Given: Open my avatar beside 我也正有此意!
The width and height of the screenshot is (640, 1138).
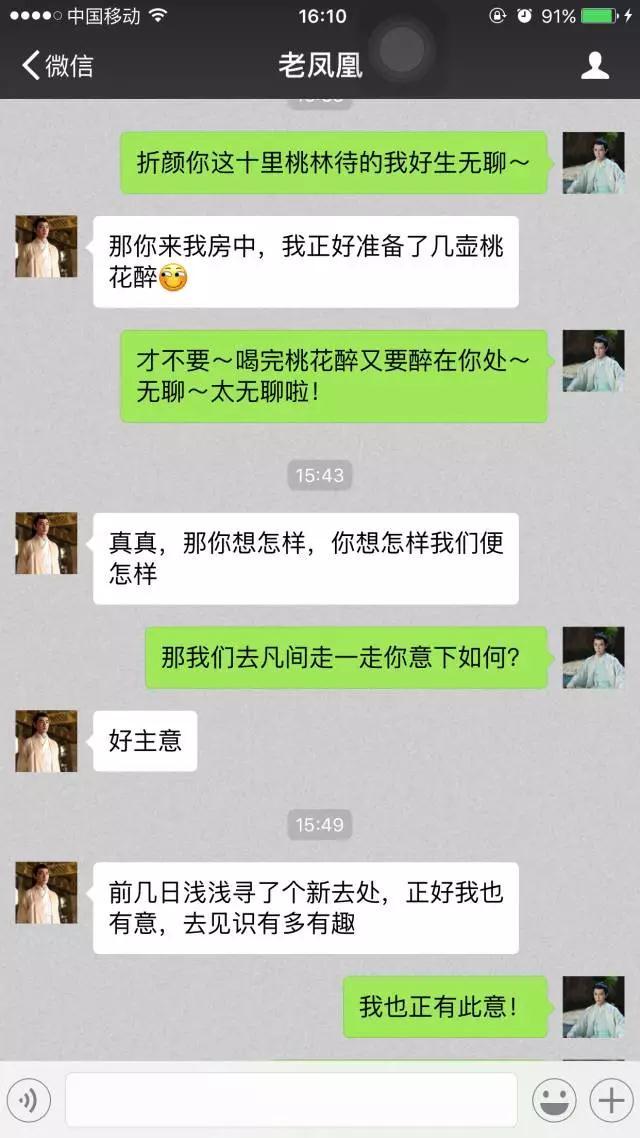Looking at the screenshot, I should point(594,1007).
